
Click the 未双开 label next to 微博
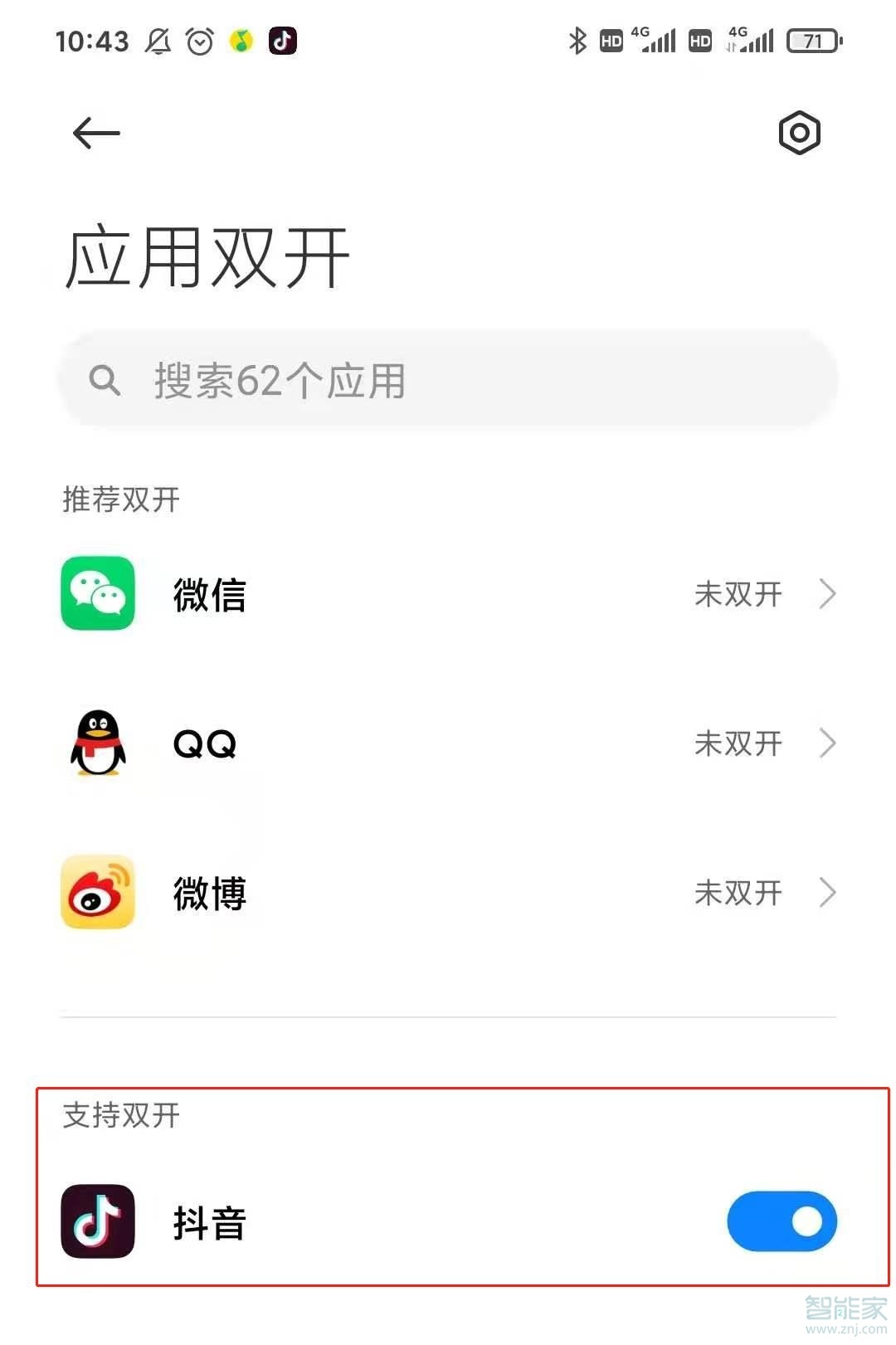pyautogui.click(x=738, y=894)
